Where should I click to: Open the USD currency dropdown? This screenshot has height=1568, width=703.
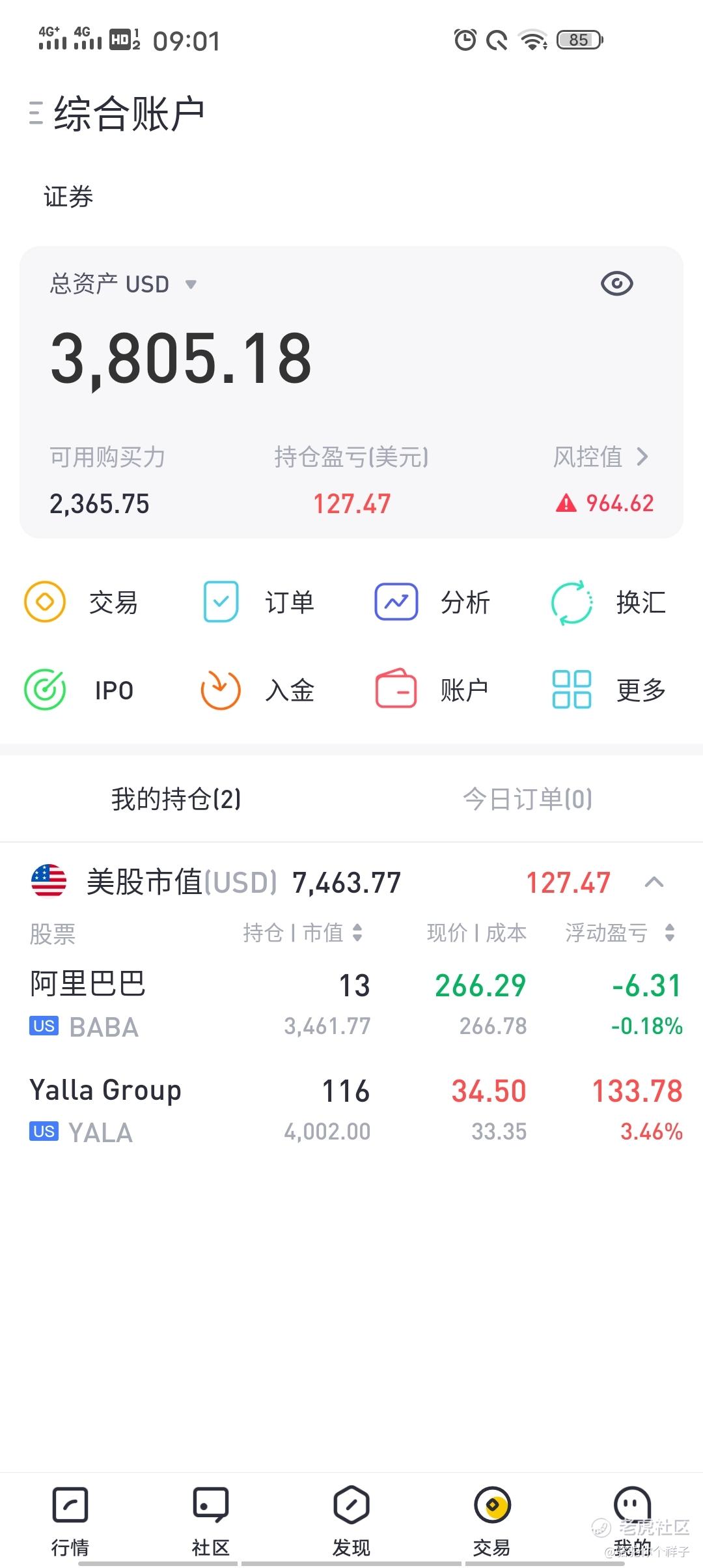point(190,285)
